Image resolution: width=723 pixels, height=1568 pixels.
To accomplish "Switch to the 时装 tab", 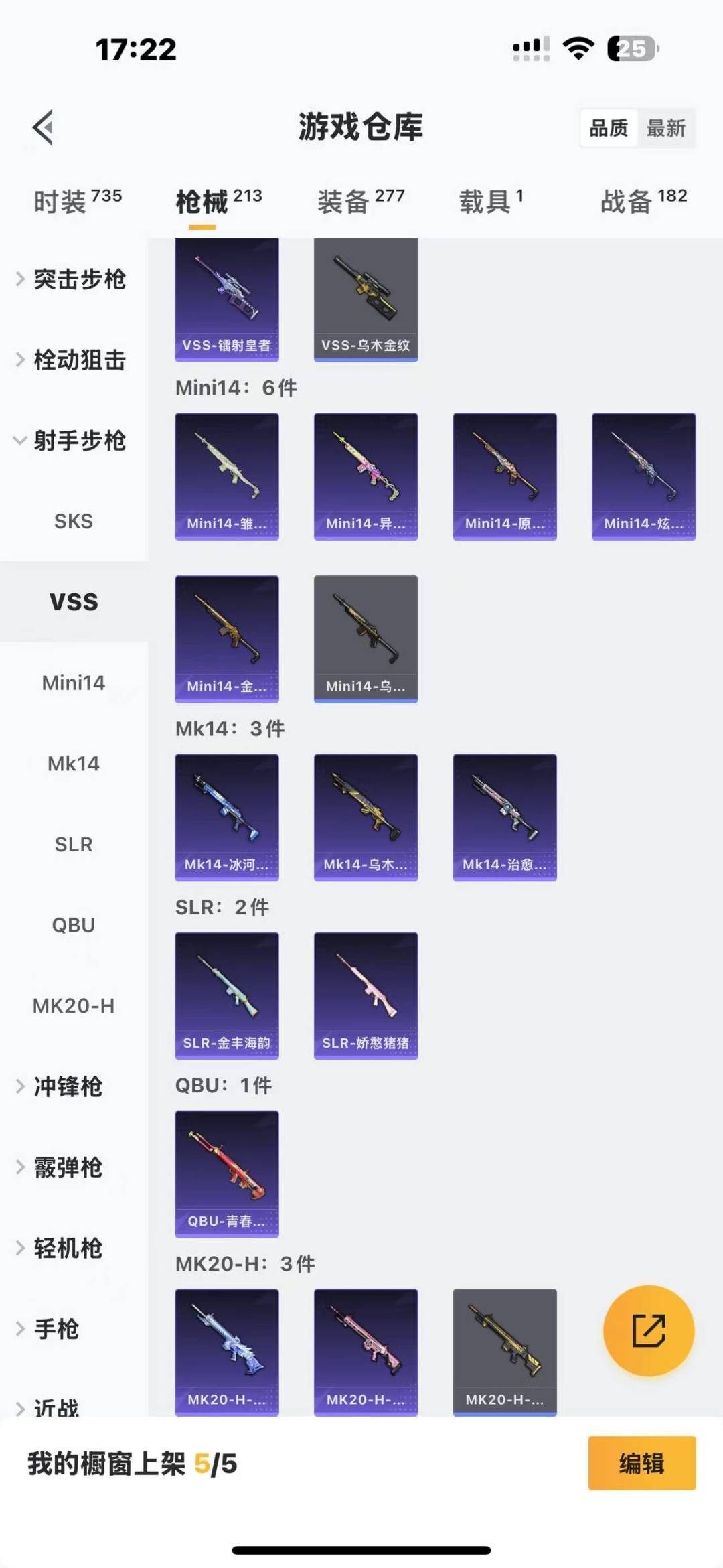I will 77,201.
